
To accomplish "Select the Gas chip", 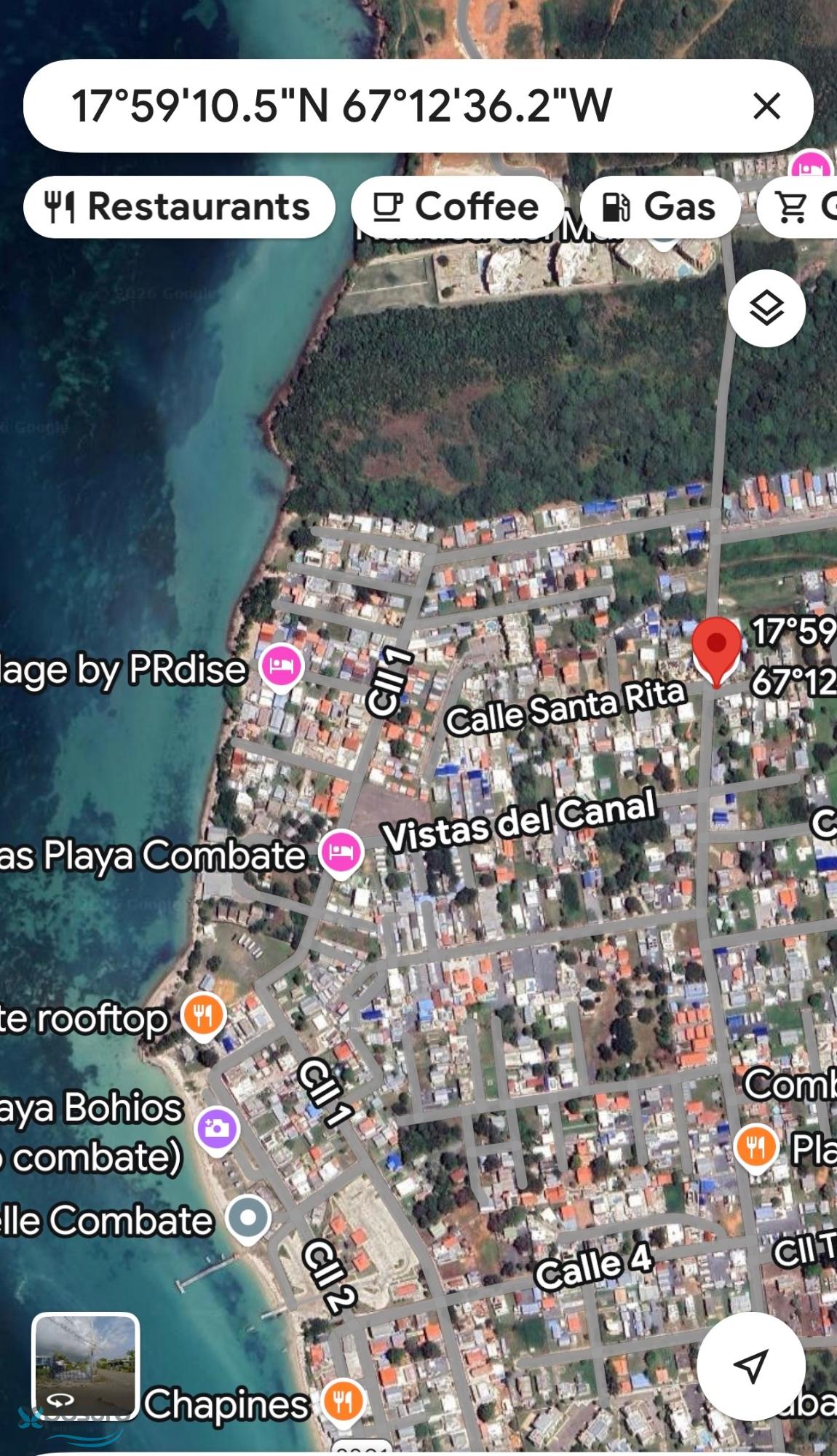I will click(659, 207).
